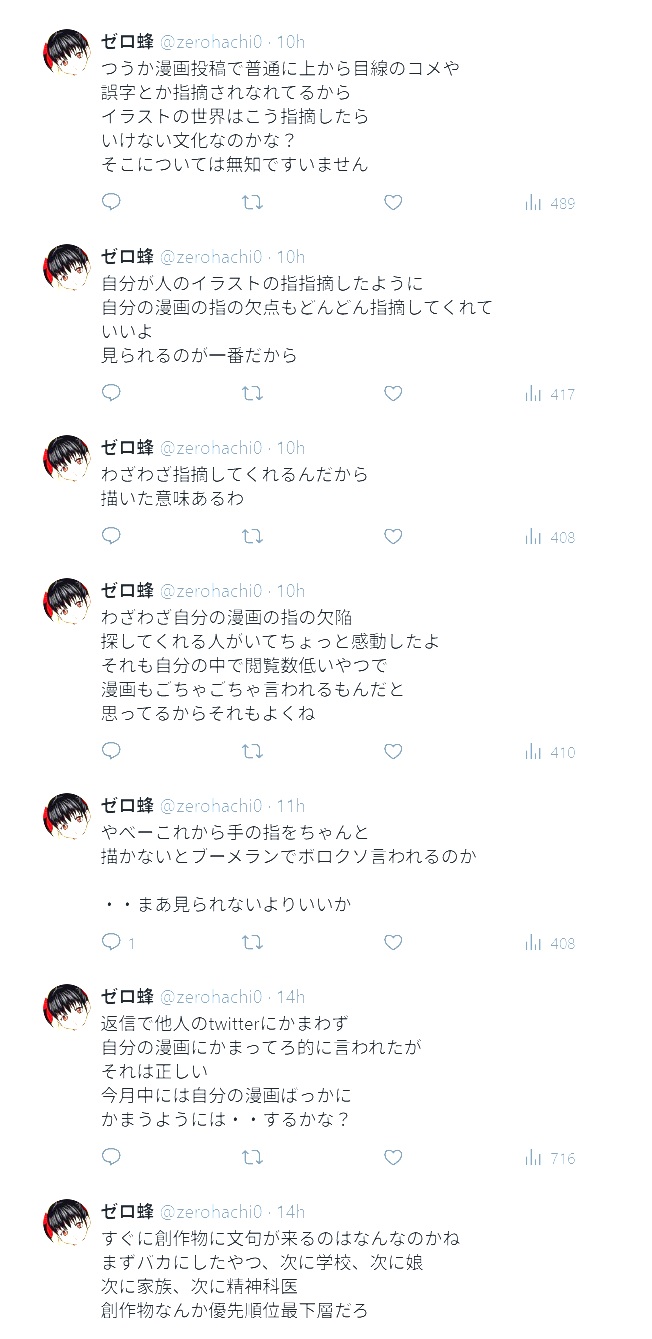652x1339 pixels.
Task: Like the tweet ending するかな？
Action: (x=393, y=1158)
